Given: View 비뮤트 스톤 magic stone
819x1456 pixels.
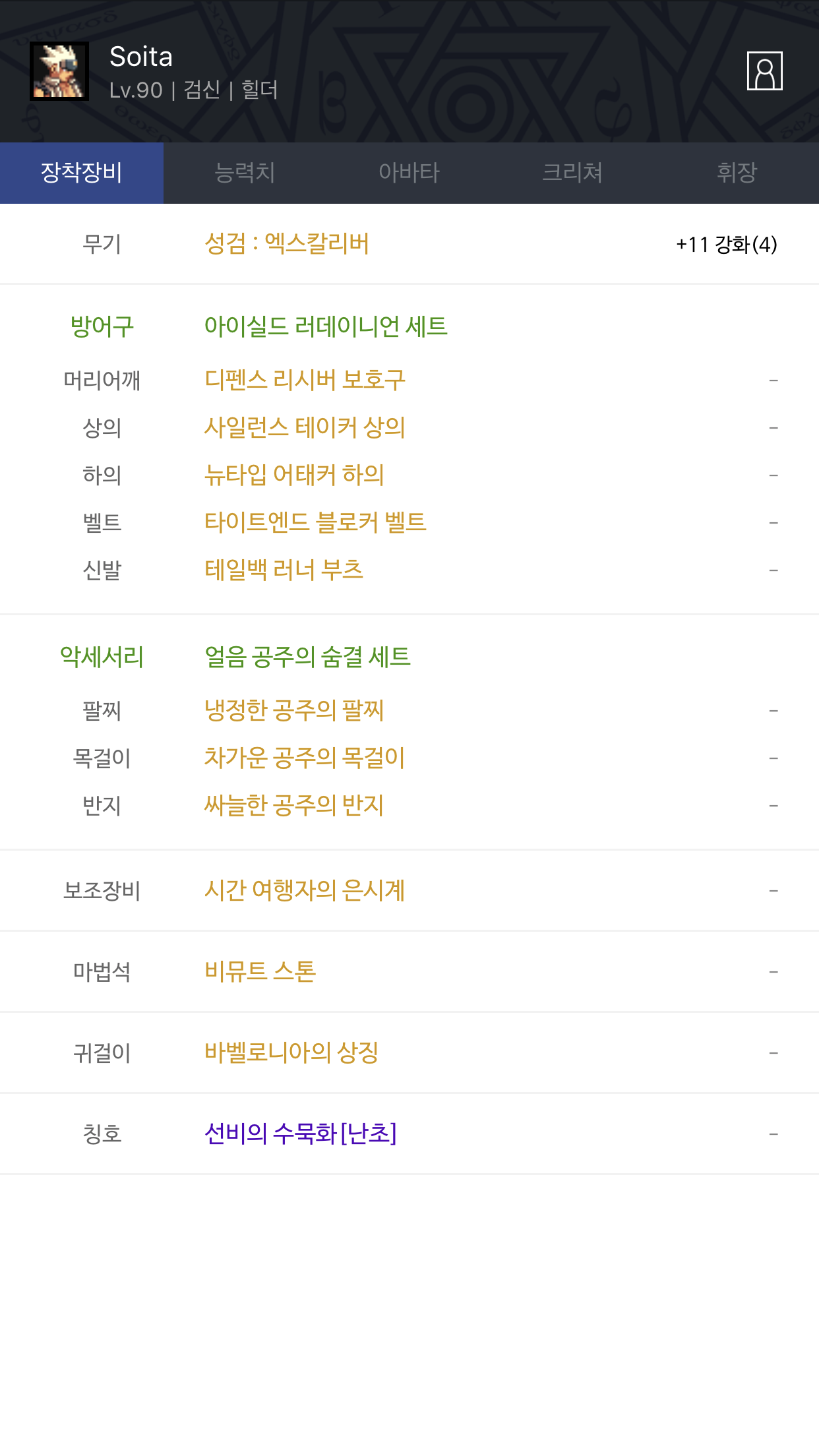Looking at the screenshot, I should tap(260, 971).
